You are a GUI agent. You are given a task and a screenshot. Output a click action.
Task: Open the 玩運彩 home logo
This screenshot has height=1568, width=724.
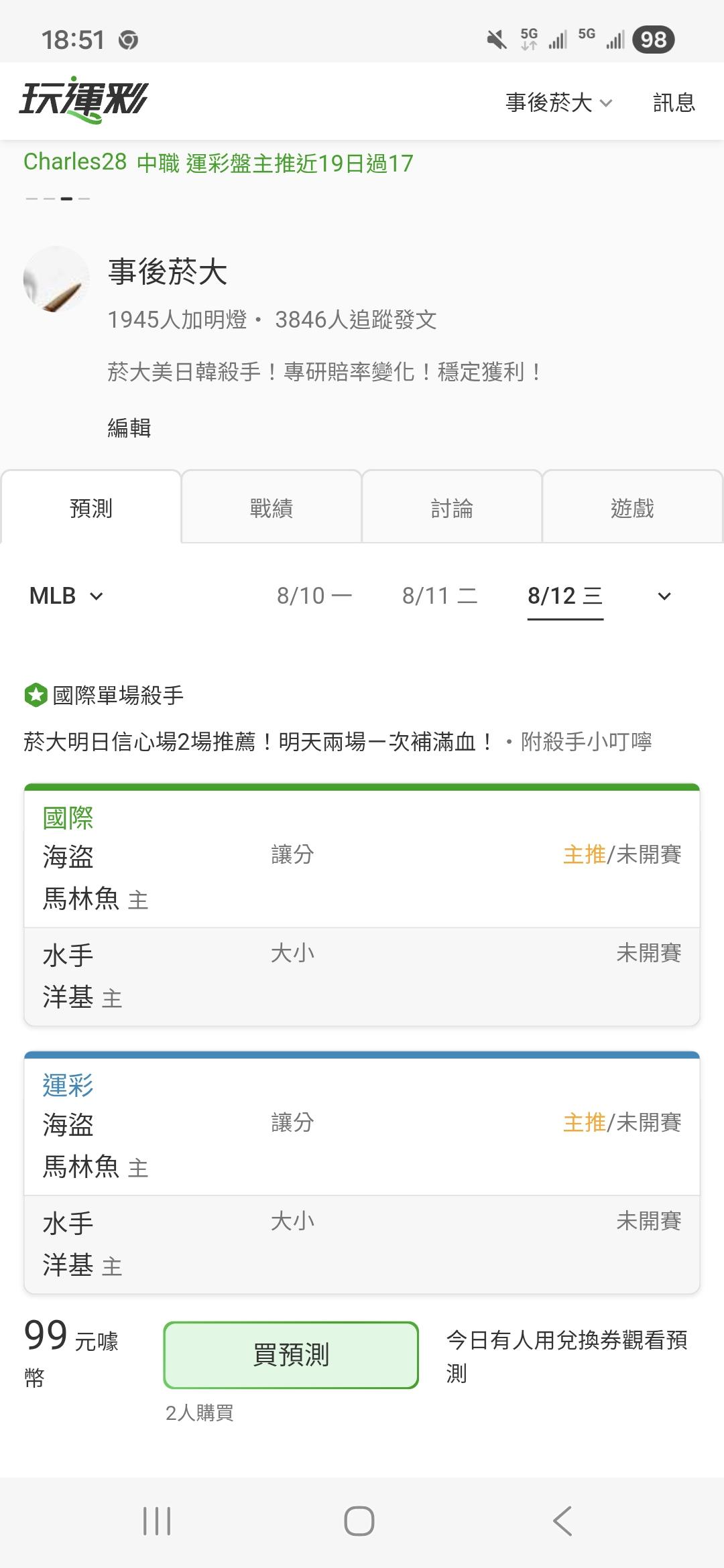pyautogui.click(x=84, y=101)
